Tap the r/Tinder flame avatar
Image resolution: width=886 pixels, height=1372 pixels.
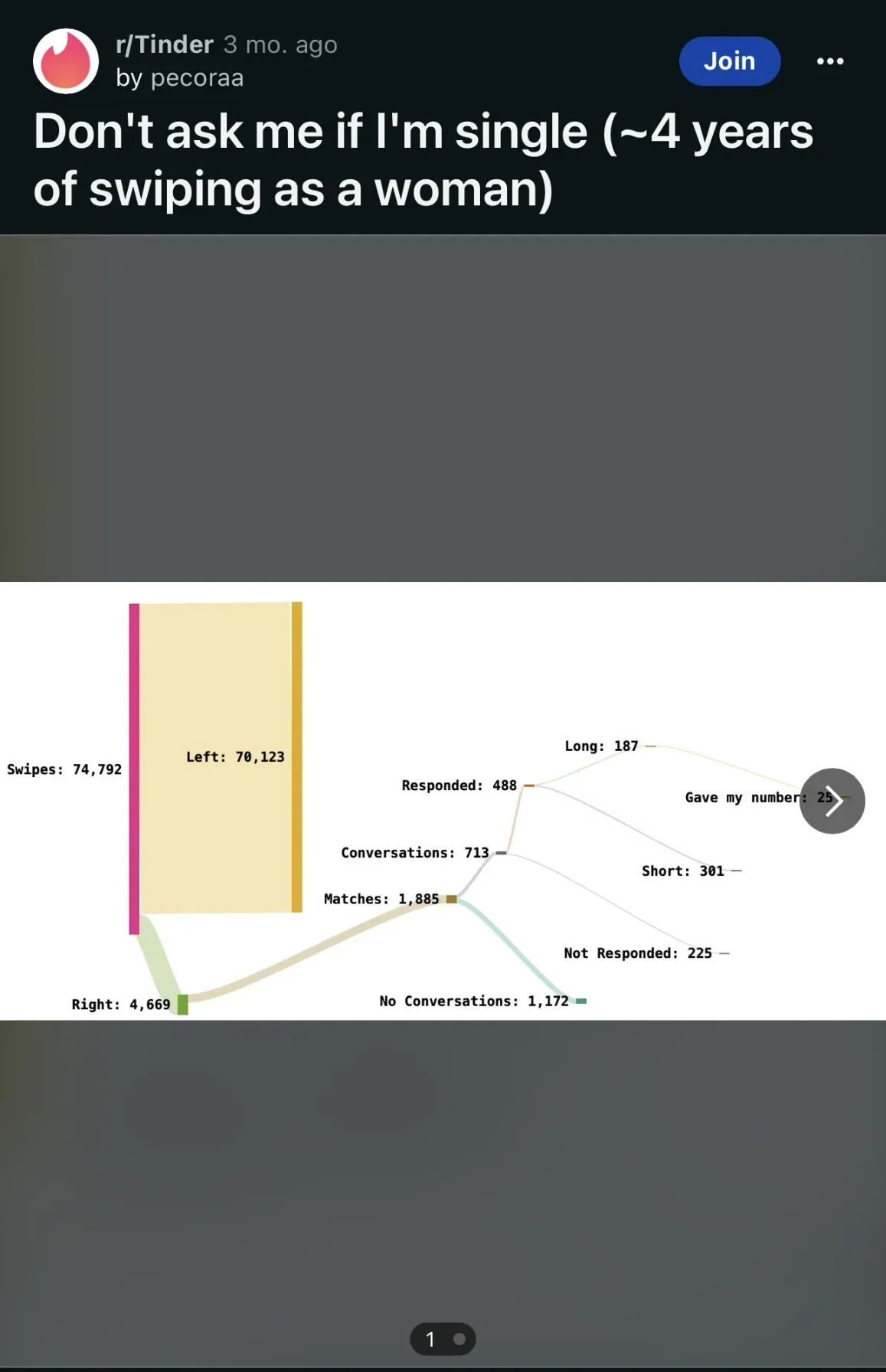[x=66, y=61]
